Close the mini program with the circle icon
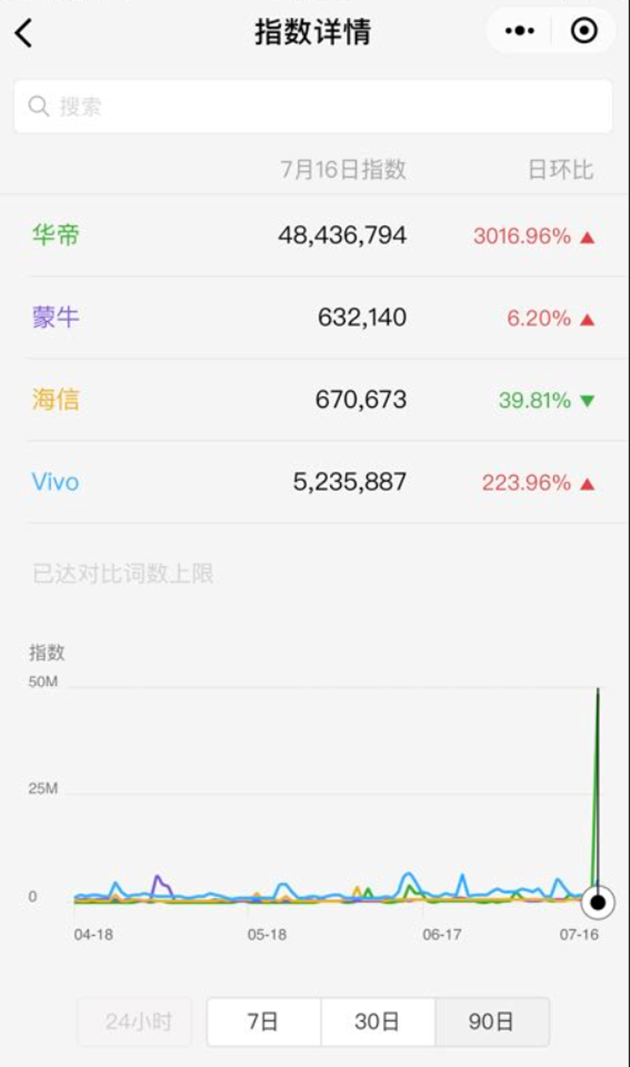The height and width of the screenshot is (1067, 630). [584, 31]
